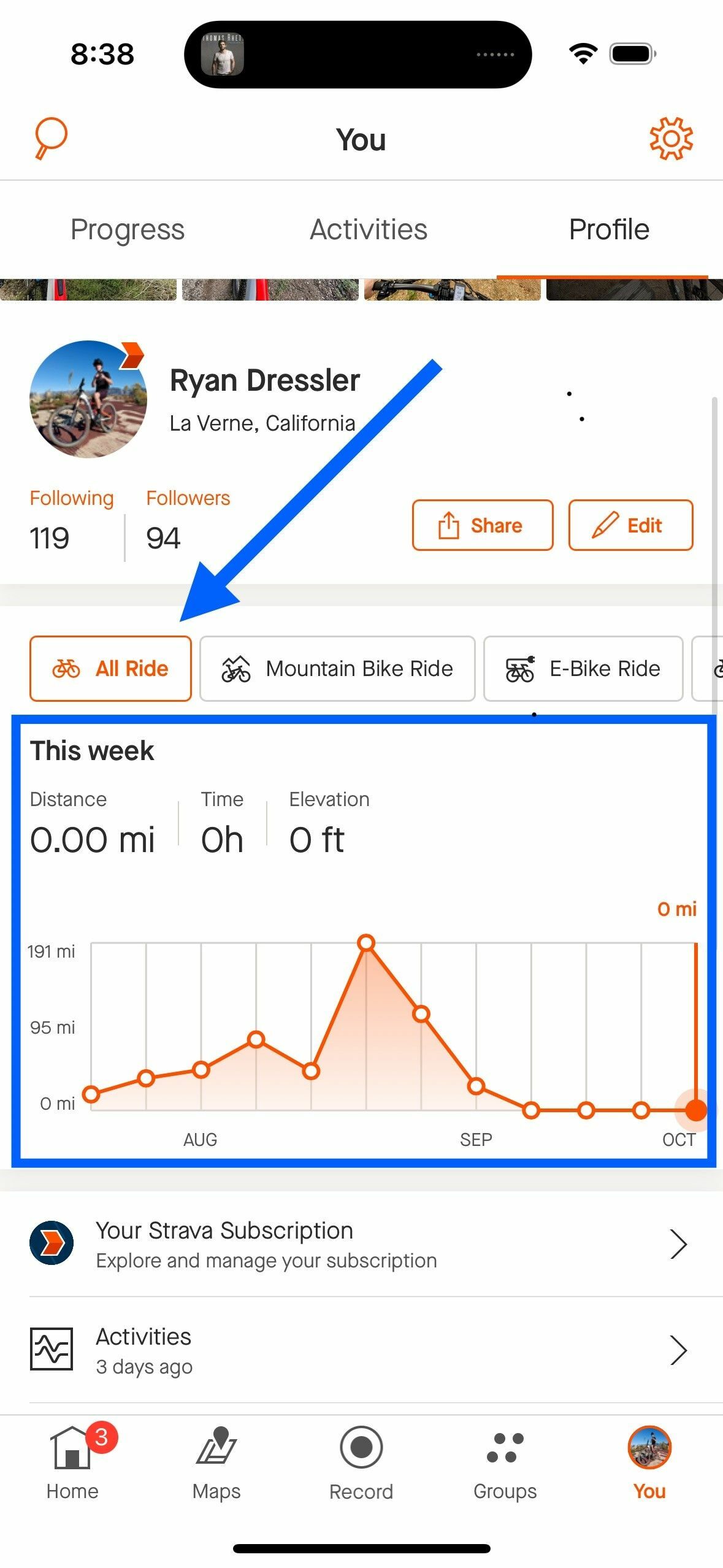Open the Maps tab
The width and height of the screenshot is (723, 1568).
tap(216, 1463)
